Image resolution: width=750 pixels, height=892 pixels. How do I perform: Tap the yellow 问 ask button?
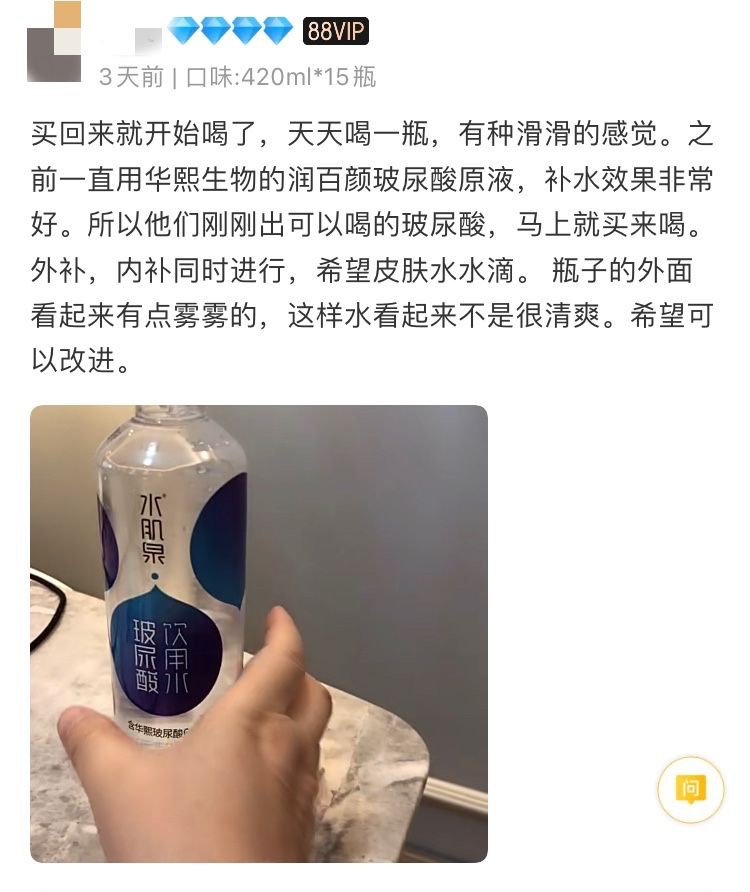click(689, 789)
